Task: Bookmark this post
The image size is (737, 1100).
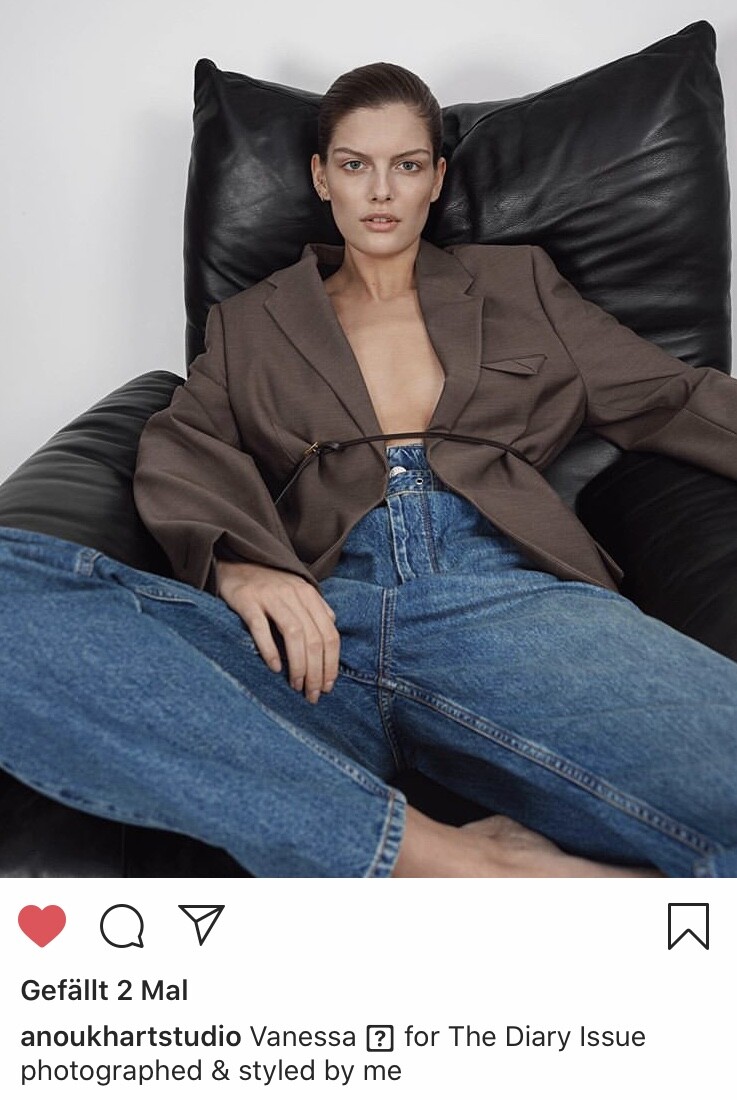Action: [688, 926]
